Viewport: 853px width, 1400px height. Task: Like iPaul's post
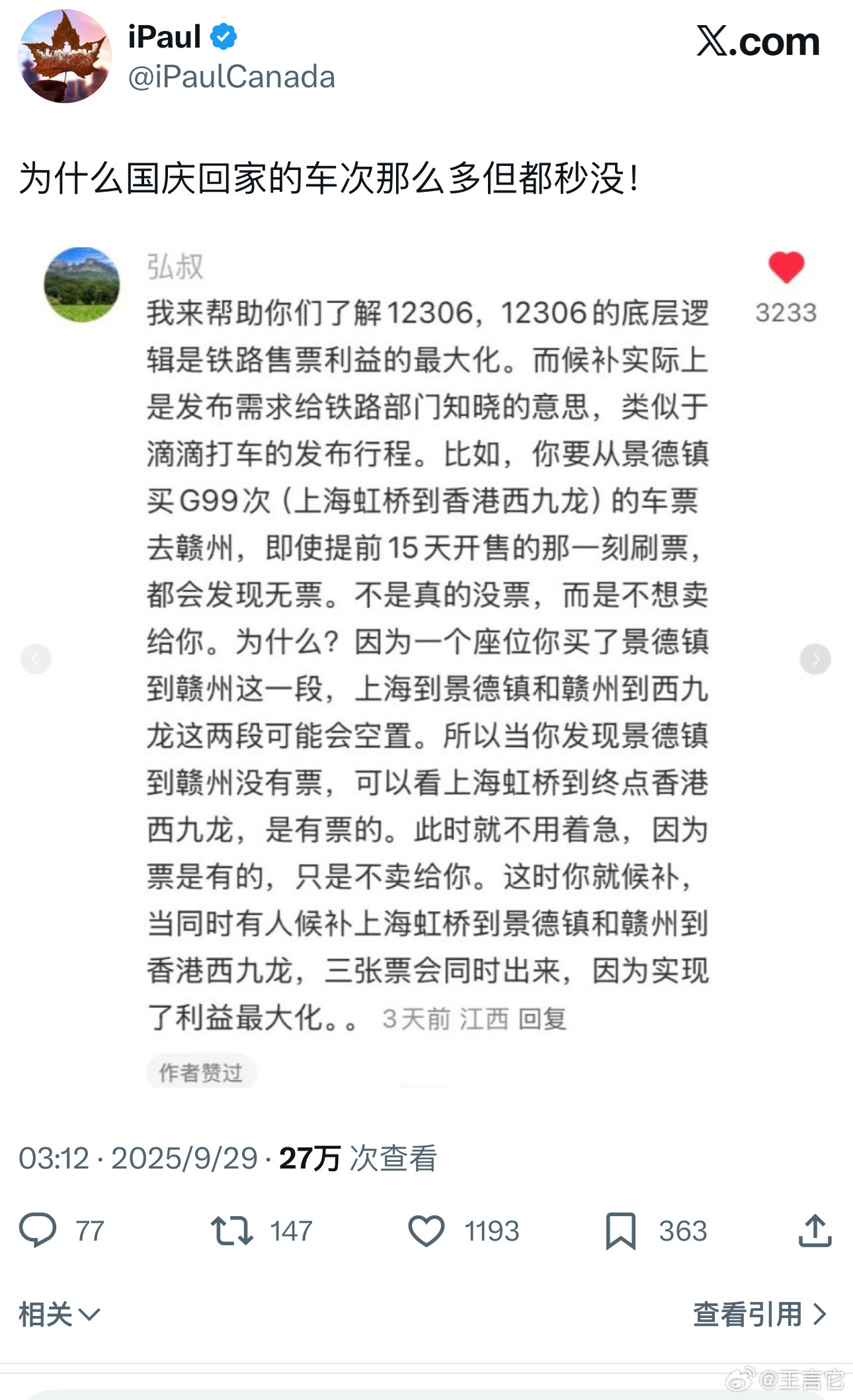426,1230
